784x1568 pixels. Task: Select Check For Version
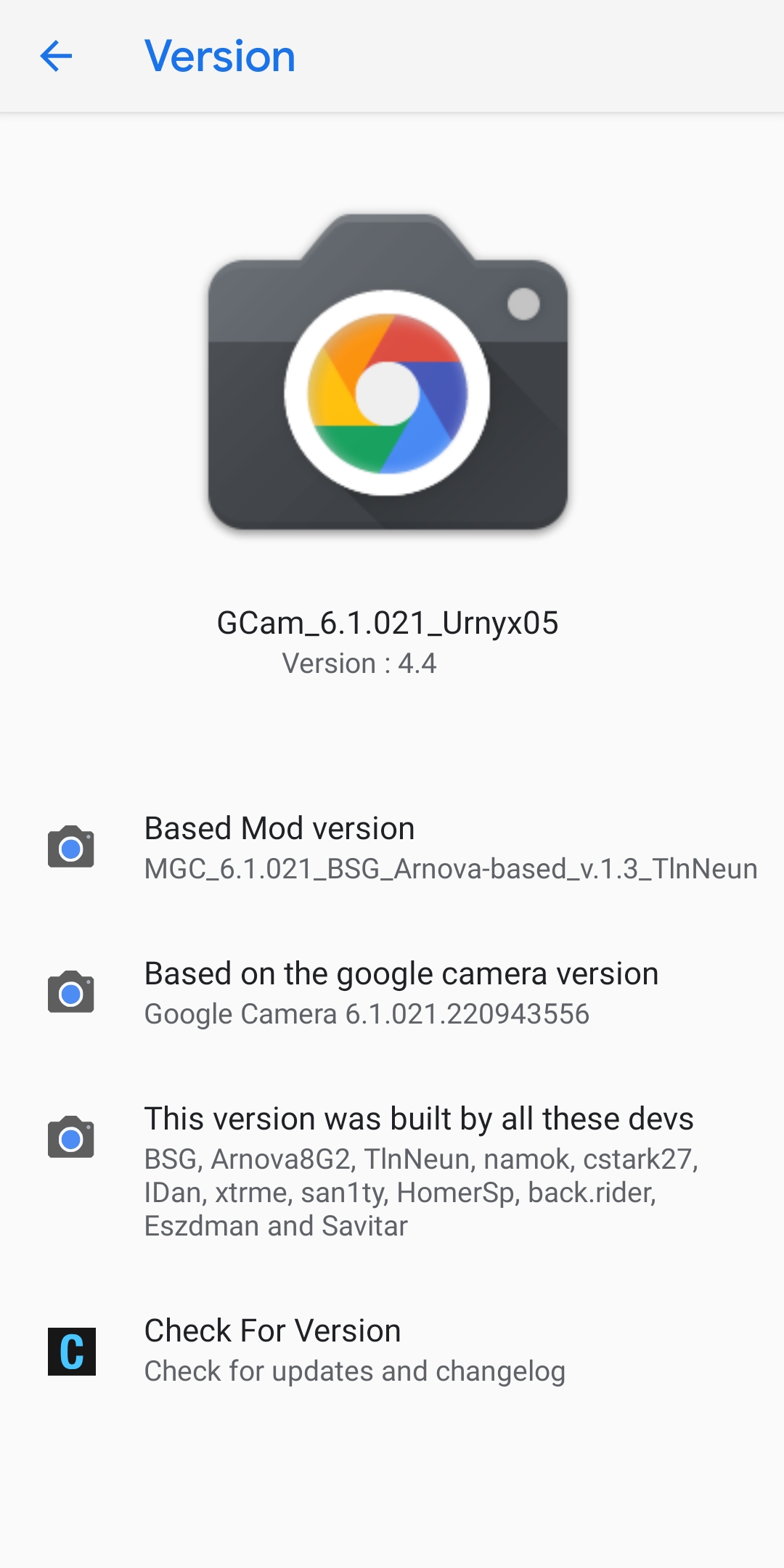(x=392, y=1350)
